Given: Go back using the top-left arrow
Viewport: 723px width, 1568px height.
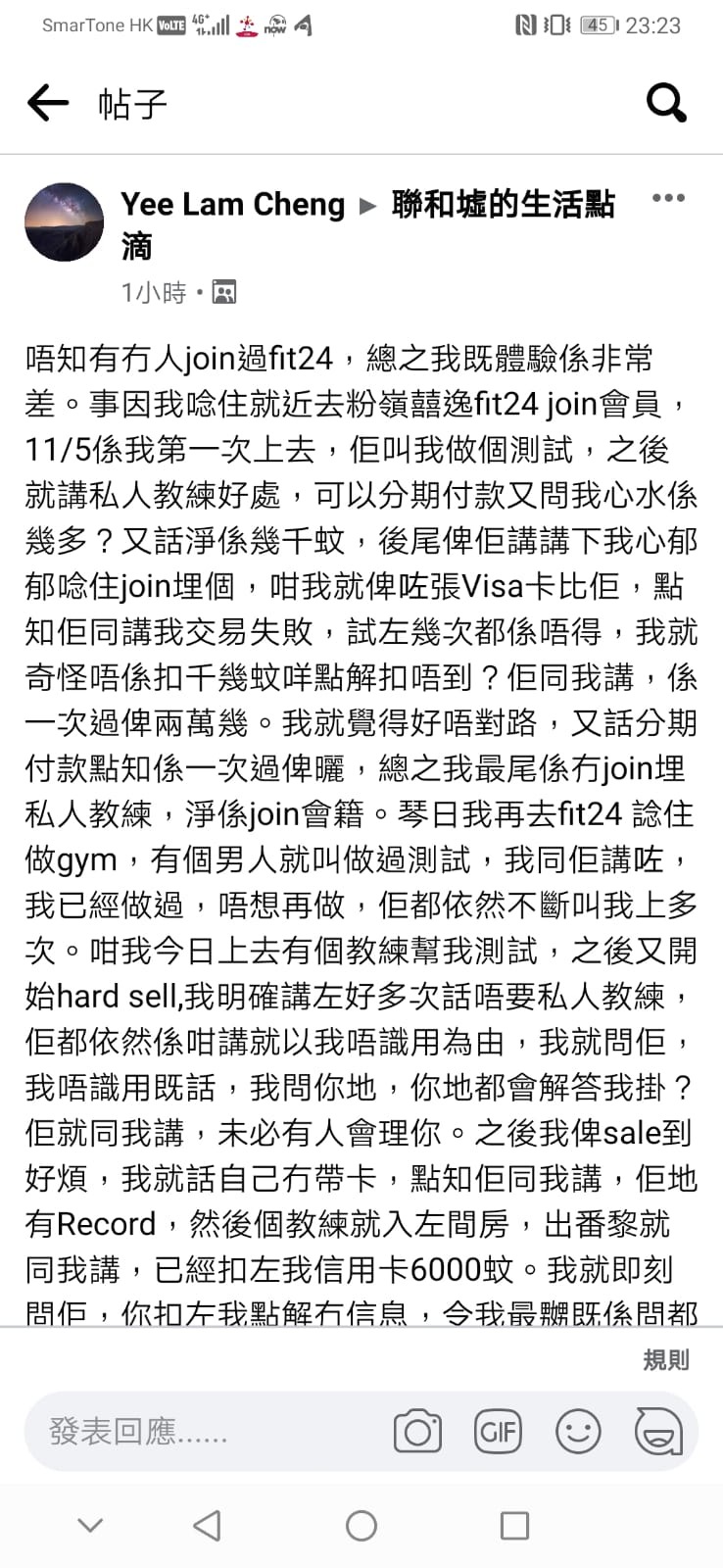Looking at the screenshot, I should click(47, 102).
